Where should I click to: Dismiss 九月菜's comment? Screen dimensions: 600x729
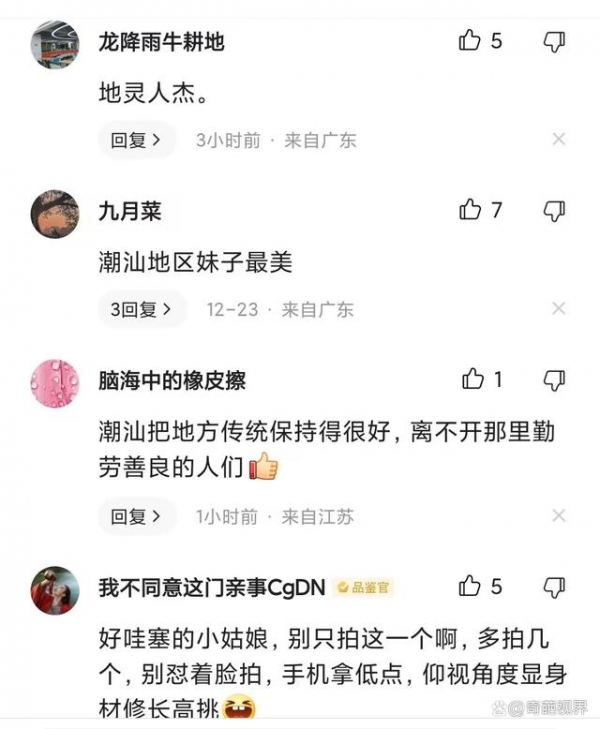559,310
